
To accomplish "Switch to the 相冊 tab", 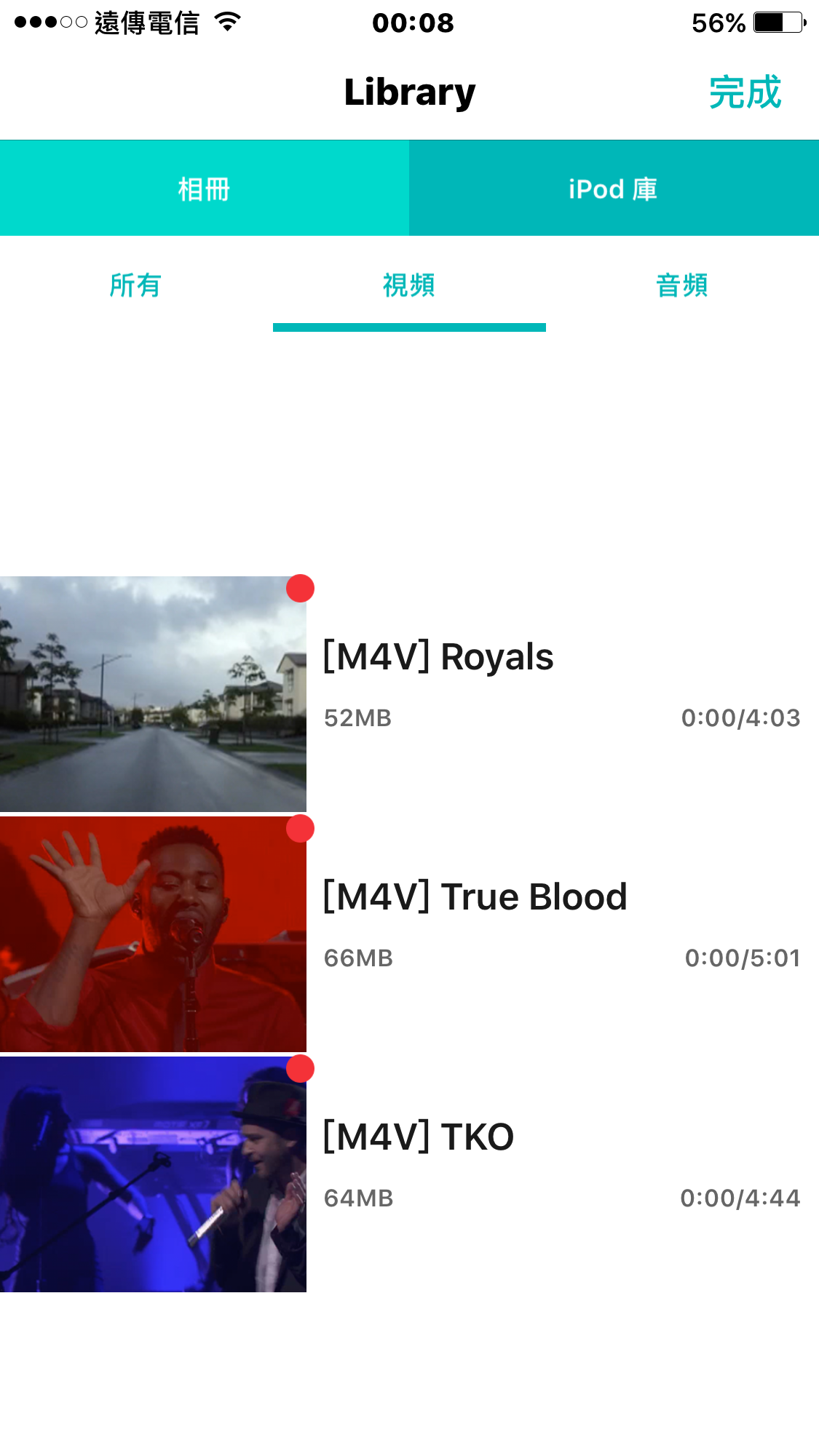I will [204, 188].
